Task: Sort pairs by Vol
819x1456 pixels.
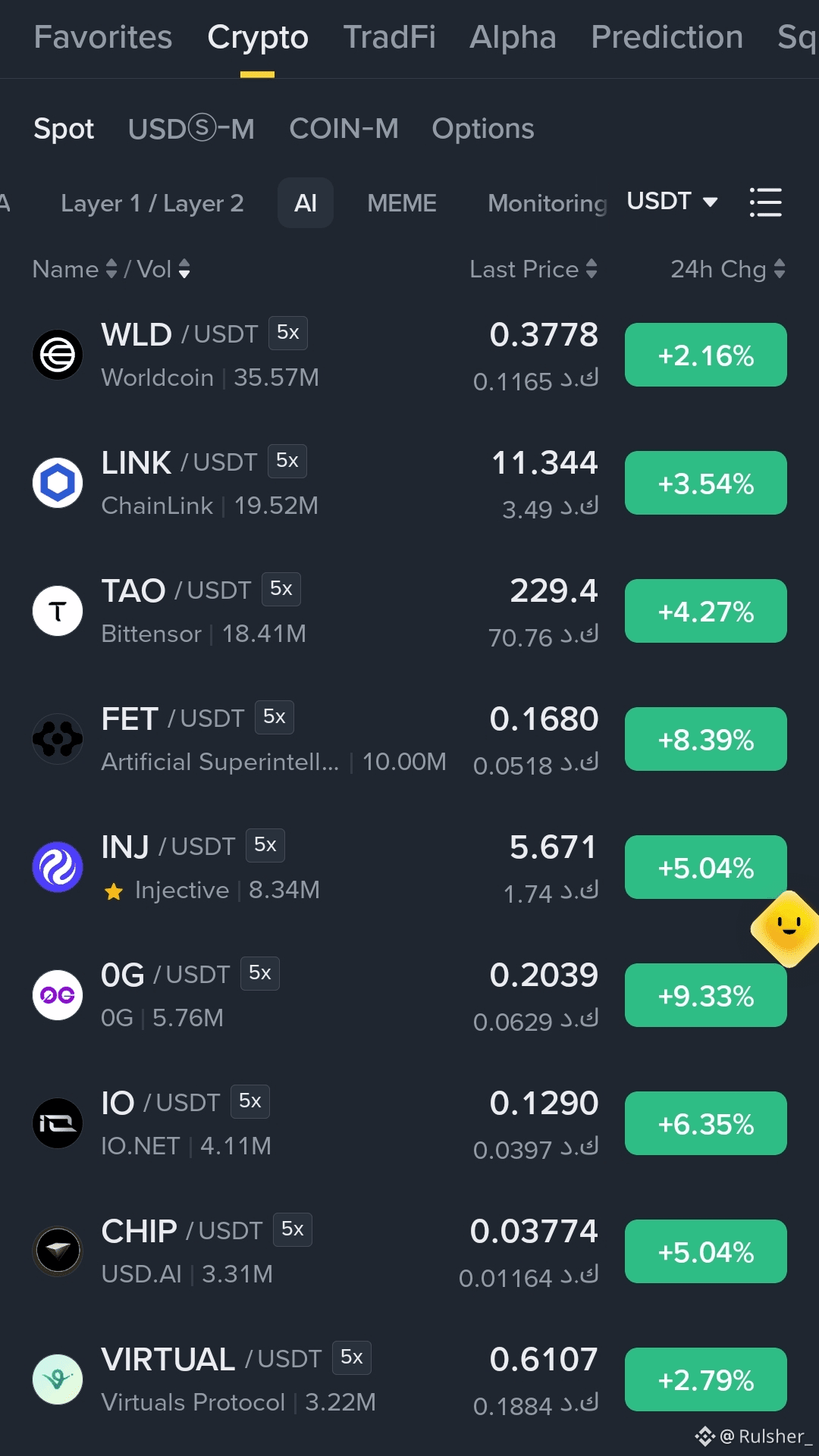Action: (163, 269)
